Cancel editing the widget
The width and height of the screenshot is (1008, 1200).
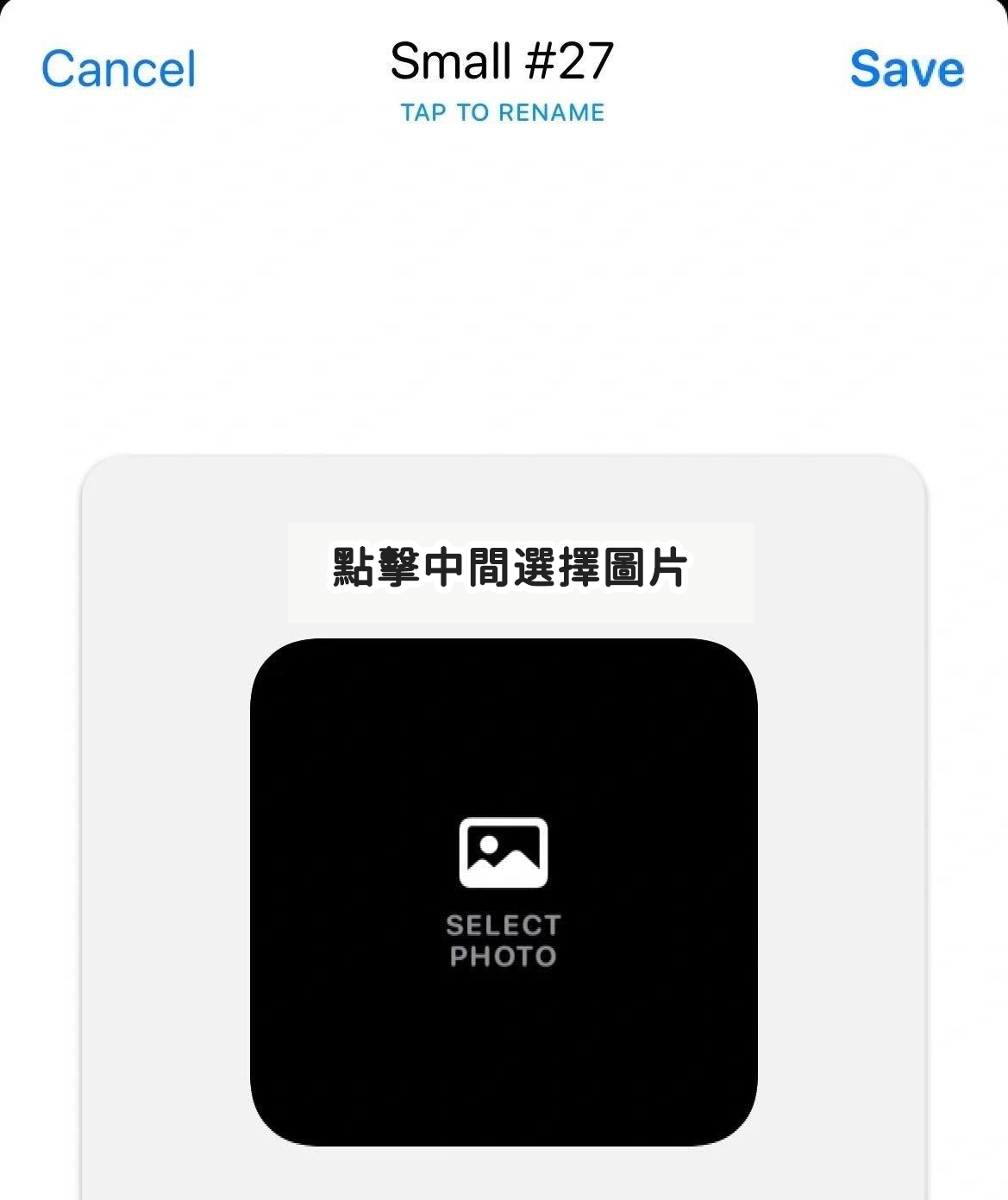(119, 69)
